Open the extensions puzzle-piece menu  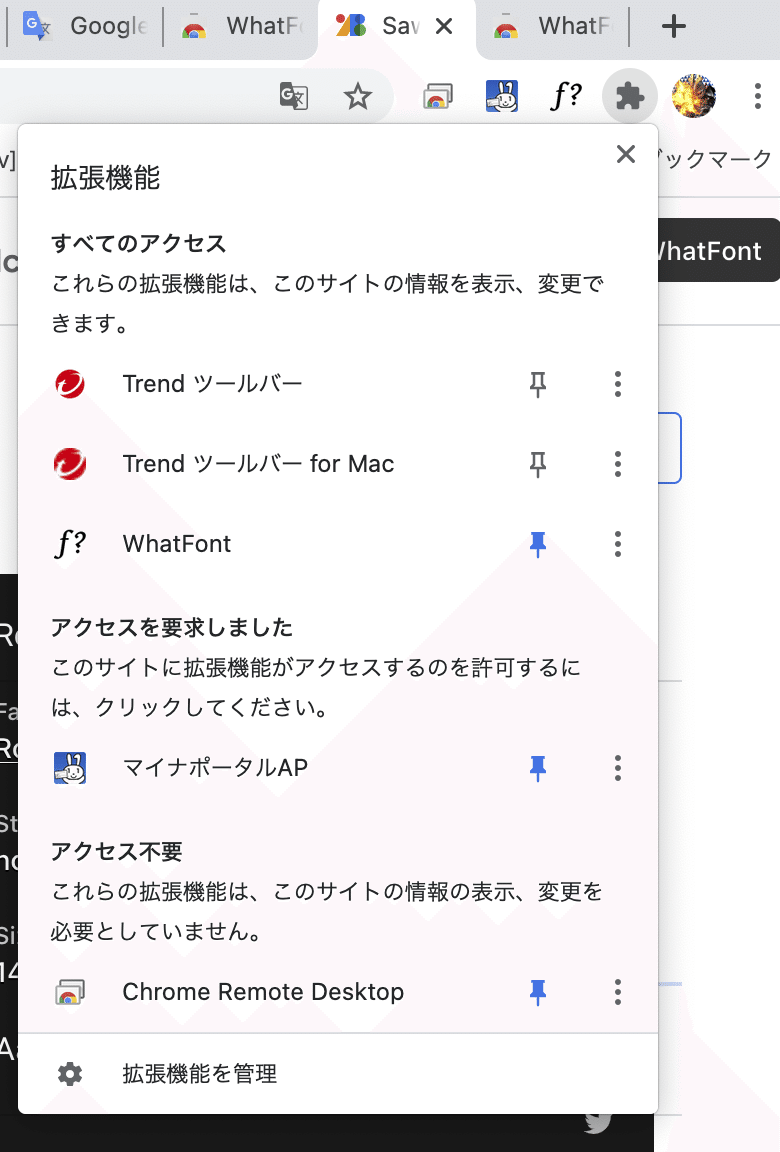pos(630,96)
